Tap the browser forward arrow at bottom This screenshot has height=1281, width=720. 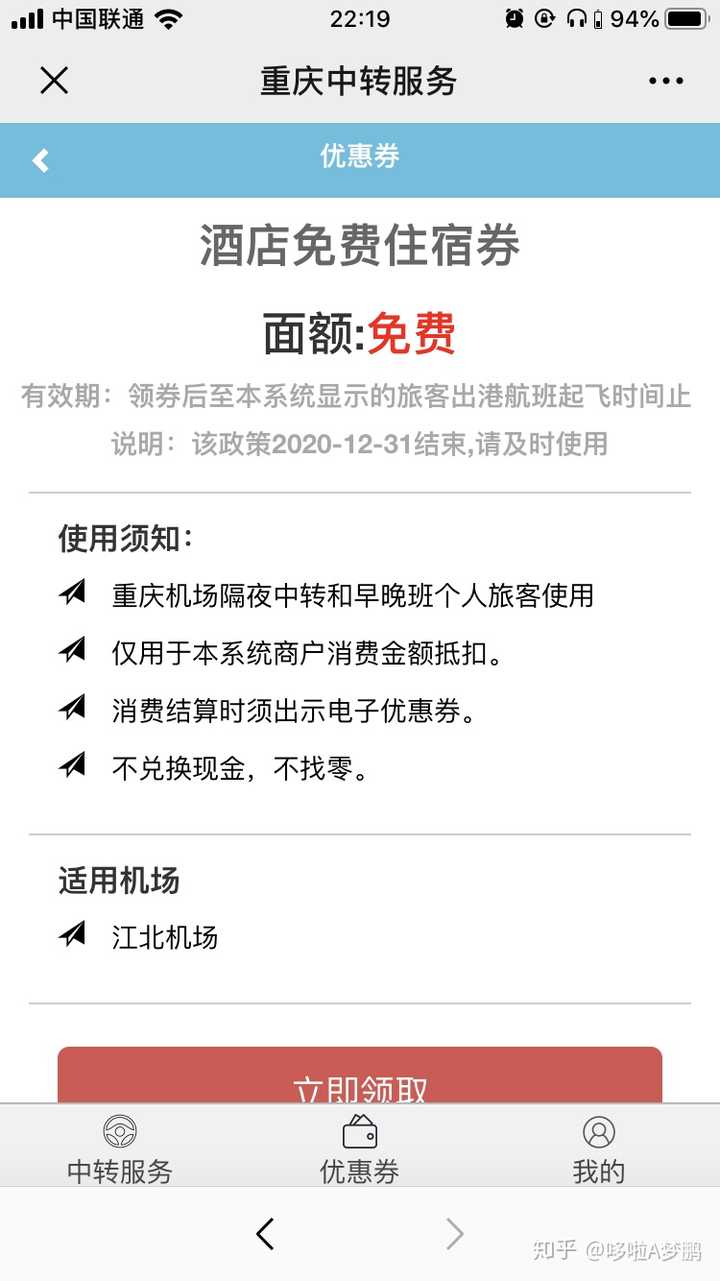click(455, 1235)
